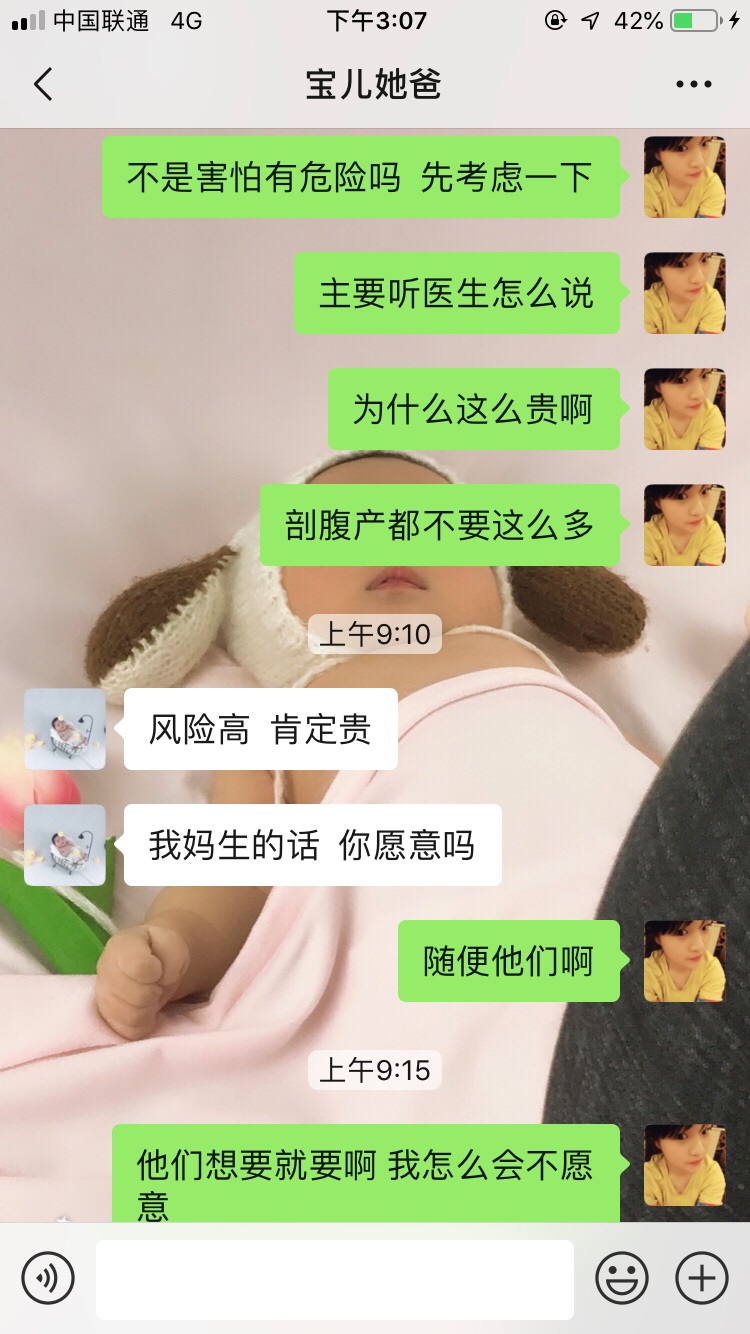This screenshot has height=1334, width=750.
Task: Switch to voice message input
Action: coord(48,1278)
